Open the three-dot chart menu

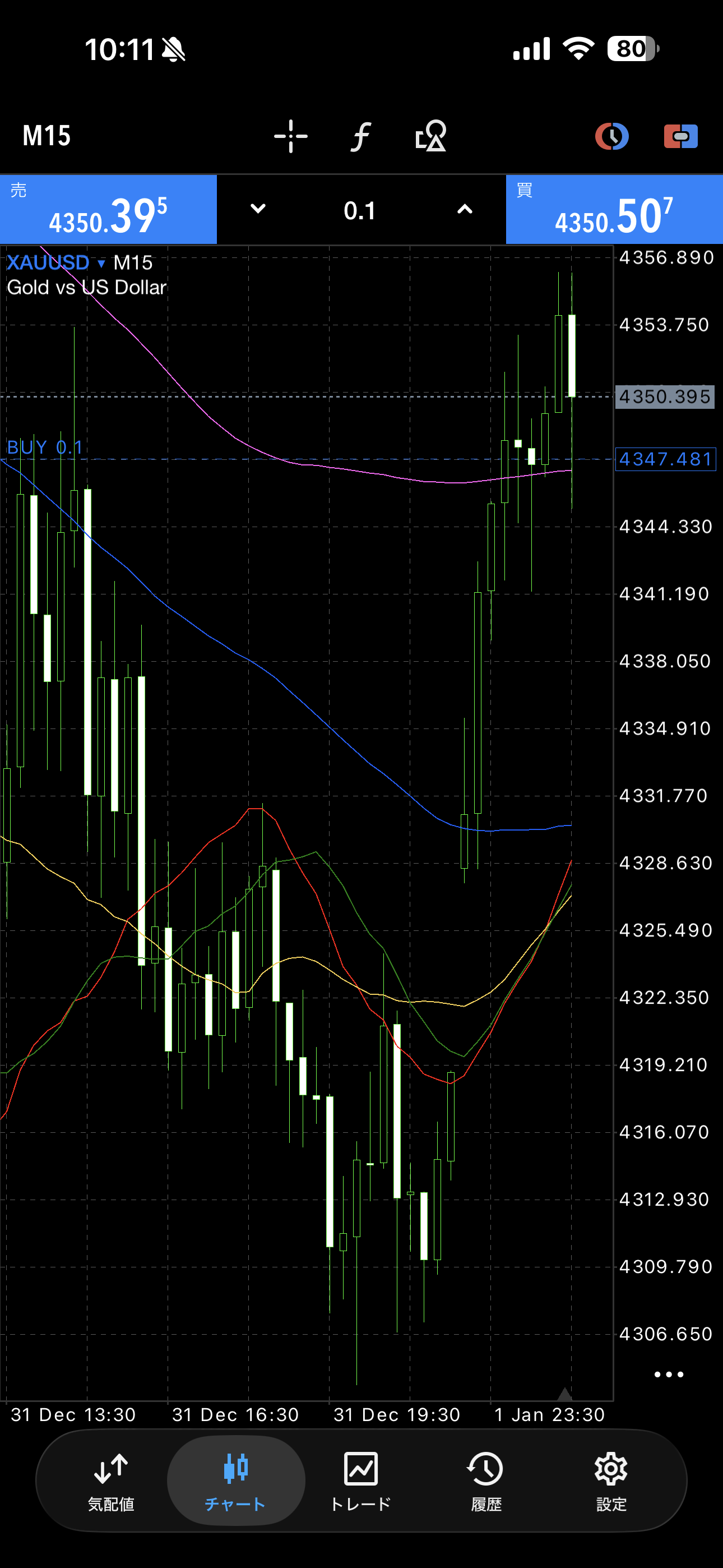[669, 1374]
